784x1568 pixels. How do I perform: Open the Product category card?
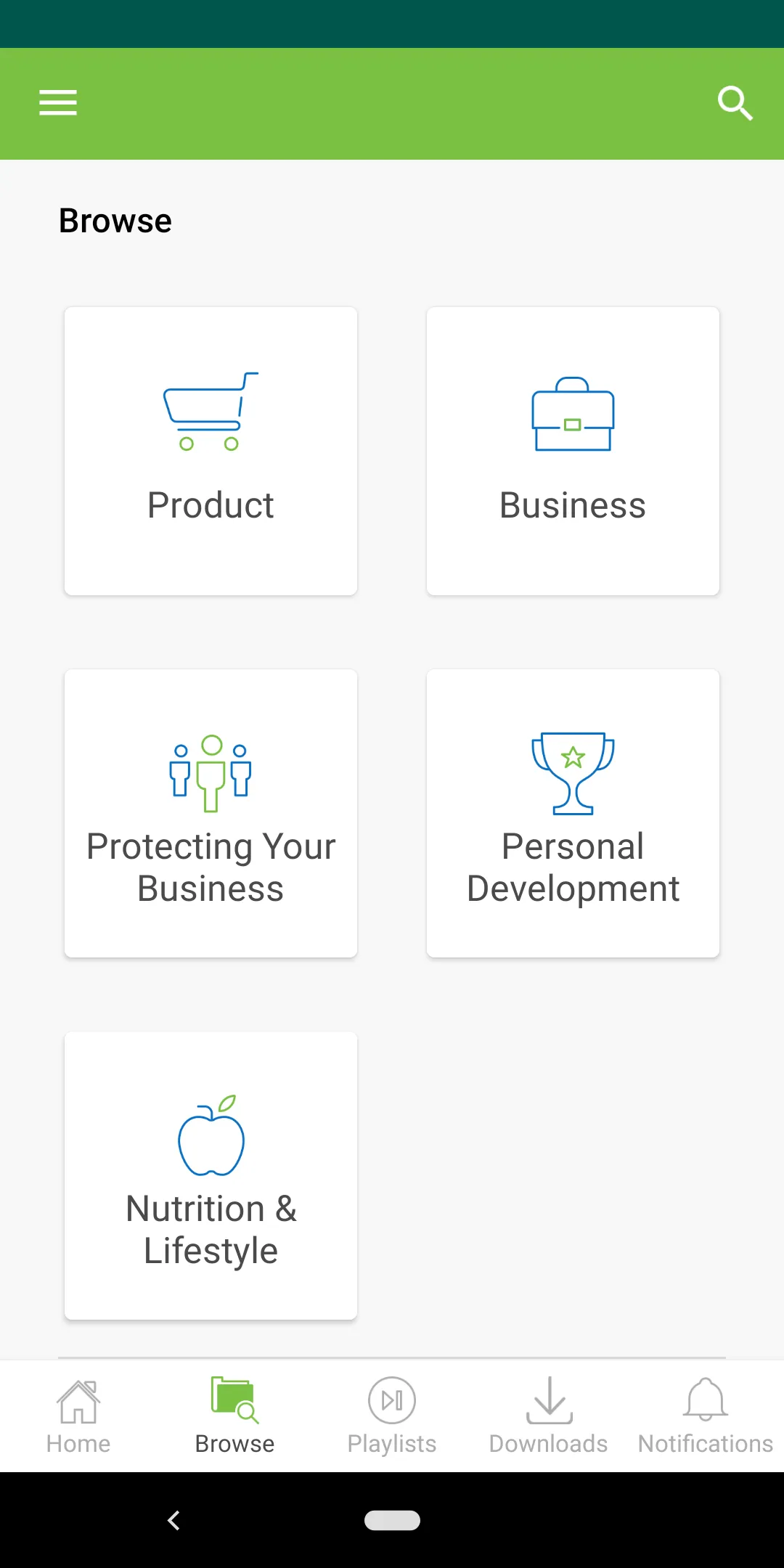click(211, 451)
